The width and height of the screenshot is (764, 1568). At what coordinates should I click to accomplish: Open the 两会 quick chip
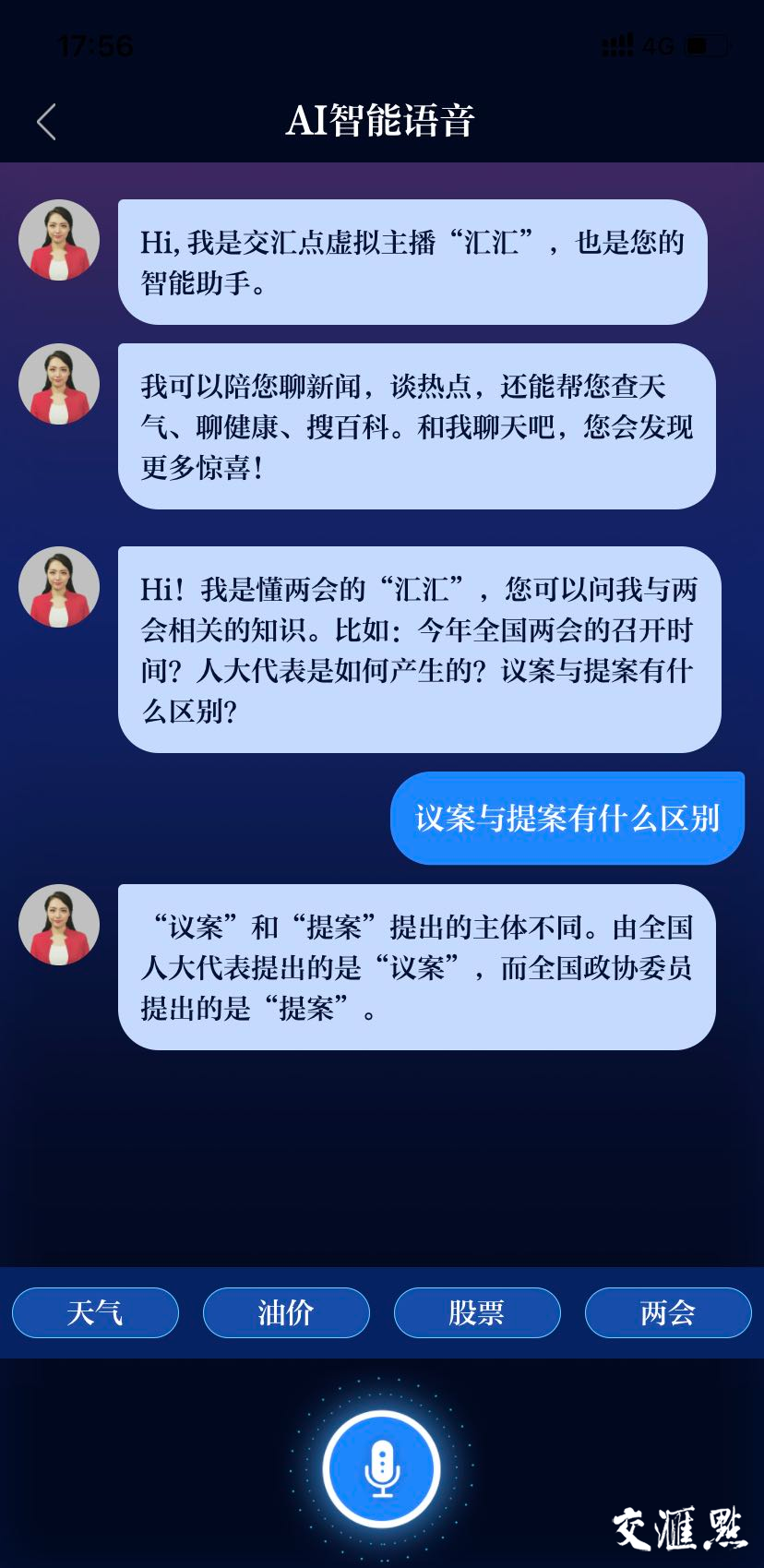tap(668, 1312)
